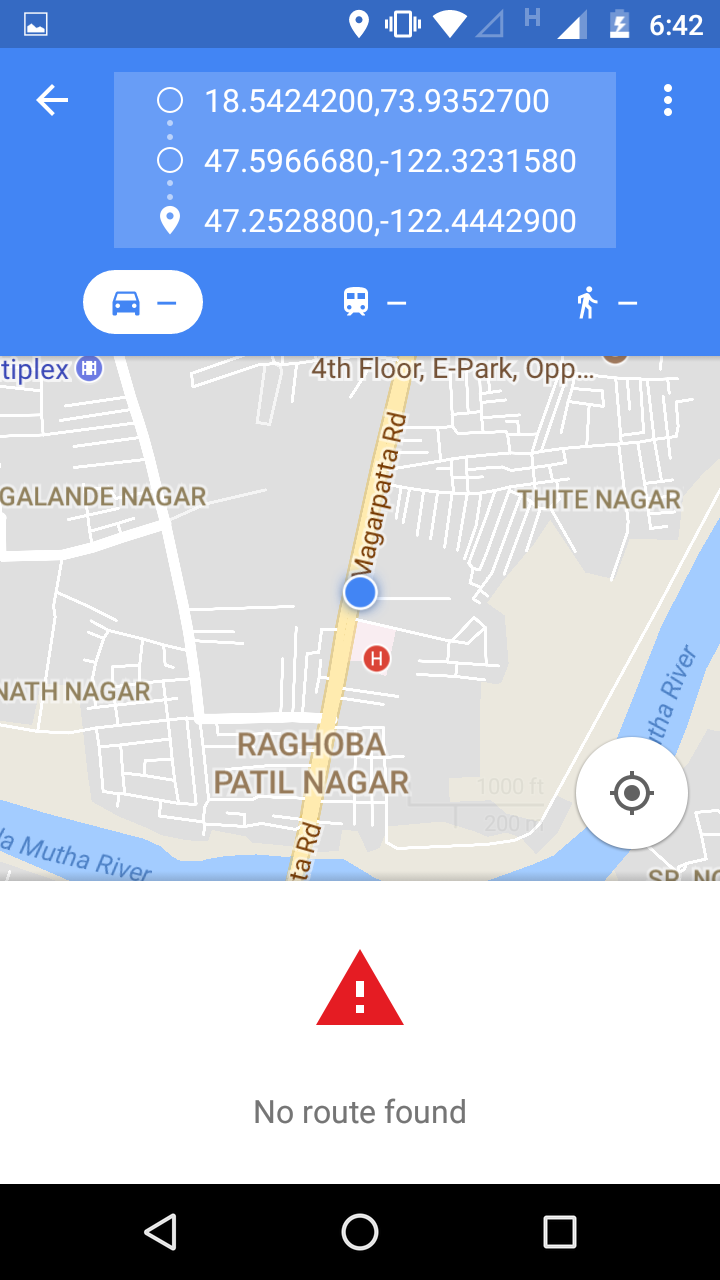Tap the system home button
The image size is (720, 1280).
(360, 1232)
